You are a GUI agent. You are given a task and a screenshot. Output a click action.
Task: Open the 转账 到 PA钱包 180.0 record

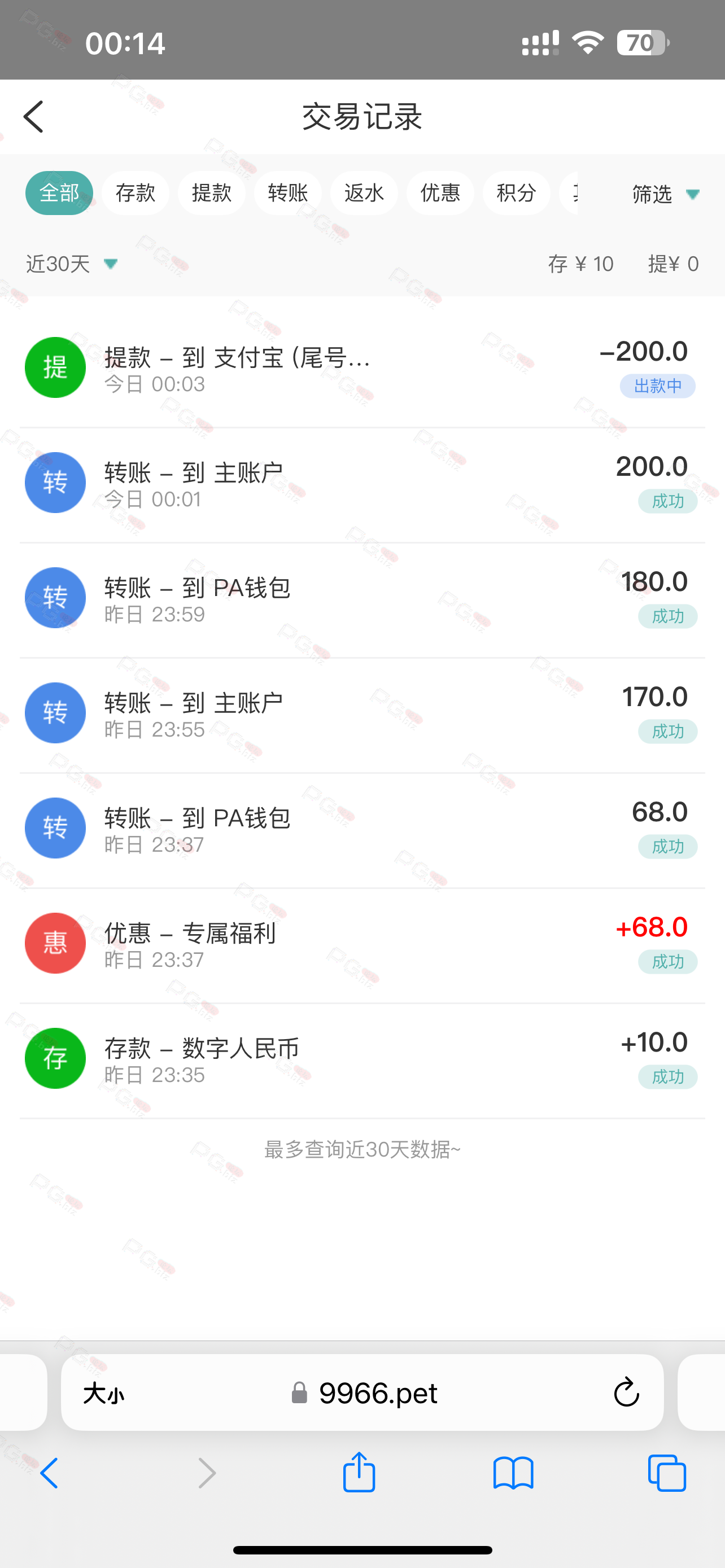tap(362, 598)
